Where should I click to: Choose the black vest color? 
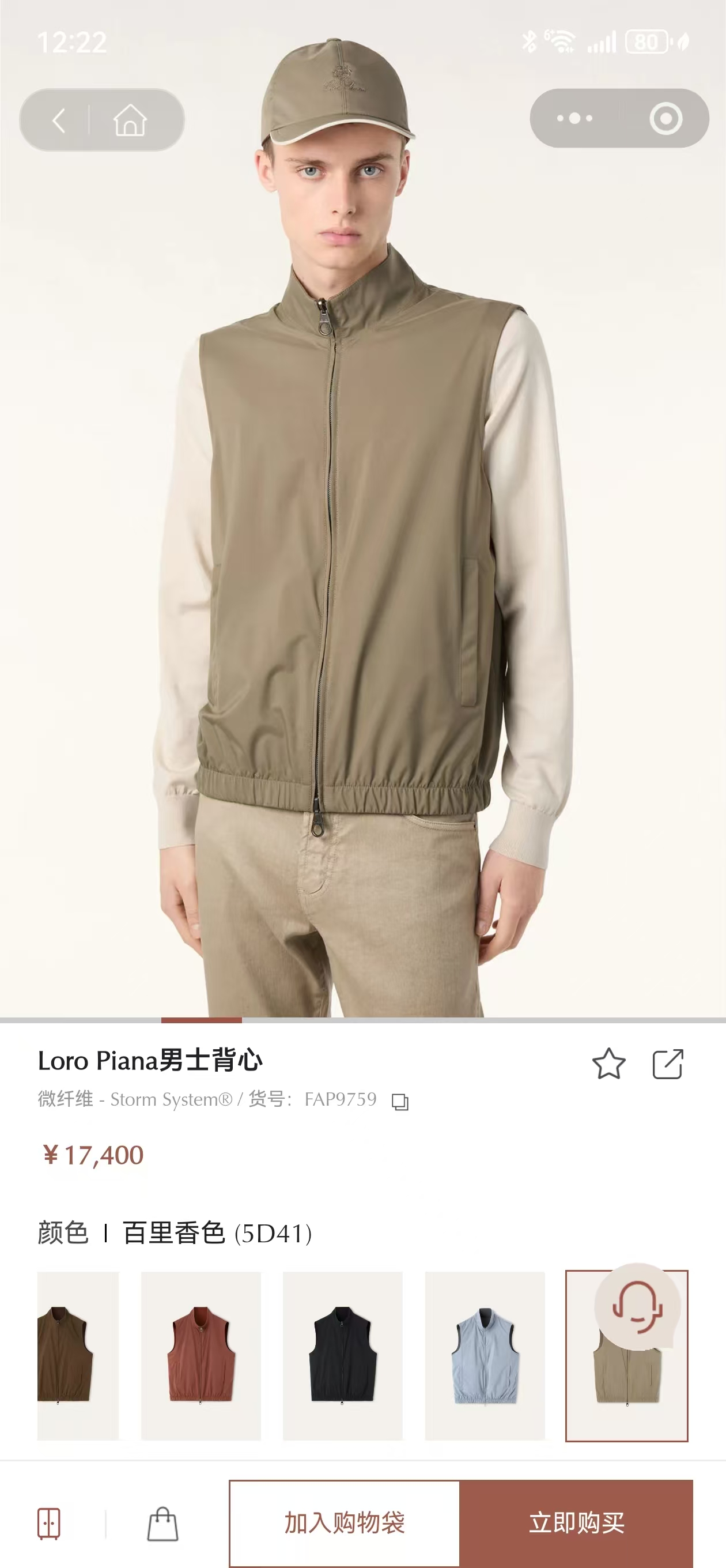coord(343,1355)
